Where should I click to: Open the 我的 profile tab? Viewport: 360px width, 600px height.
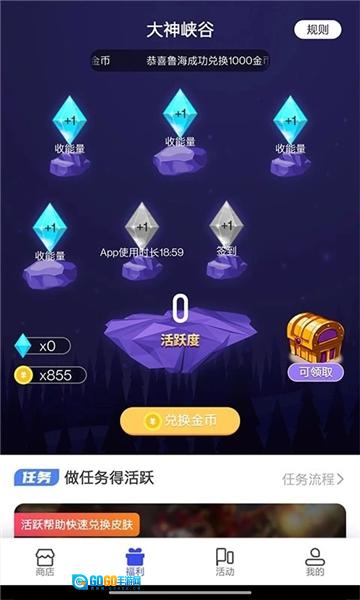pos(314,562)
